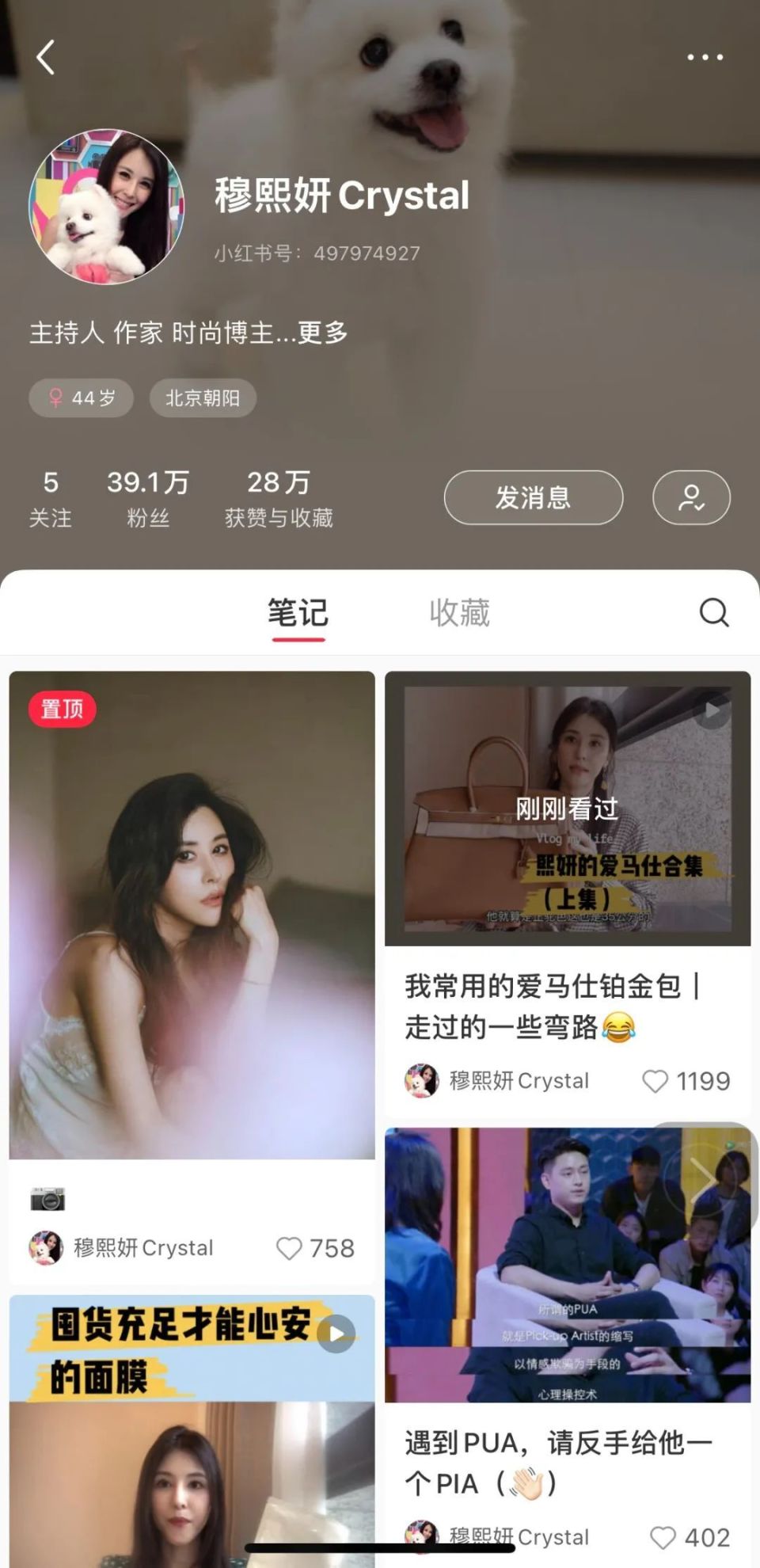Open search from the magnifier icon
The image size is (760, 1568).
coord(714,612)
